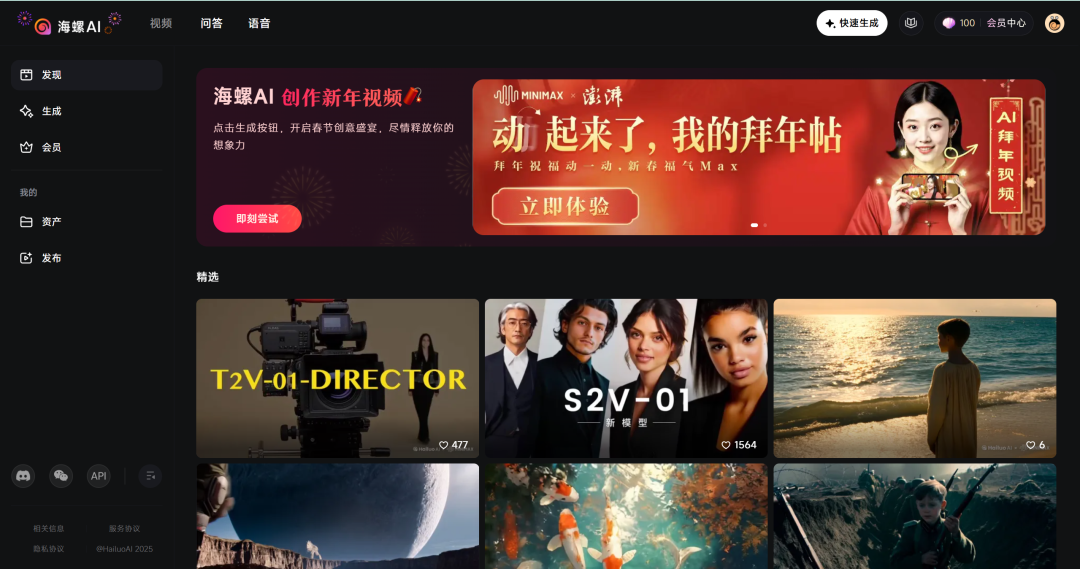The height and width of the screenshot is (569, 1080).
Task: Open the Discord community icon
Action: point(23,476)
